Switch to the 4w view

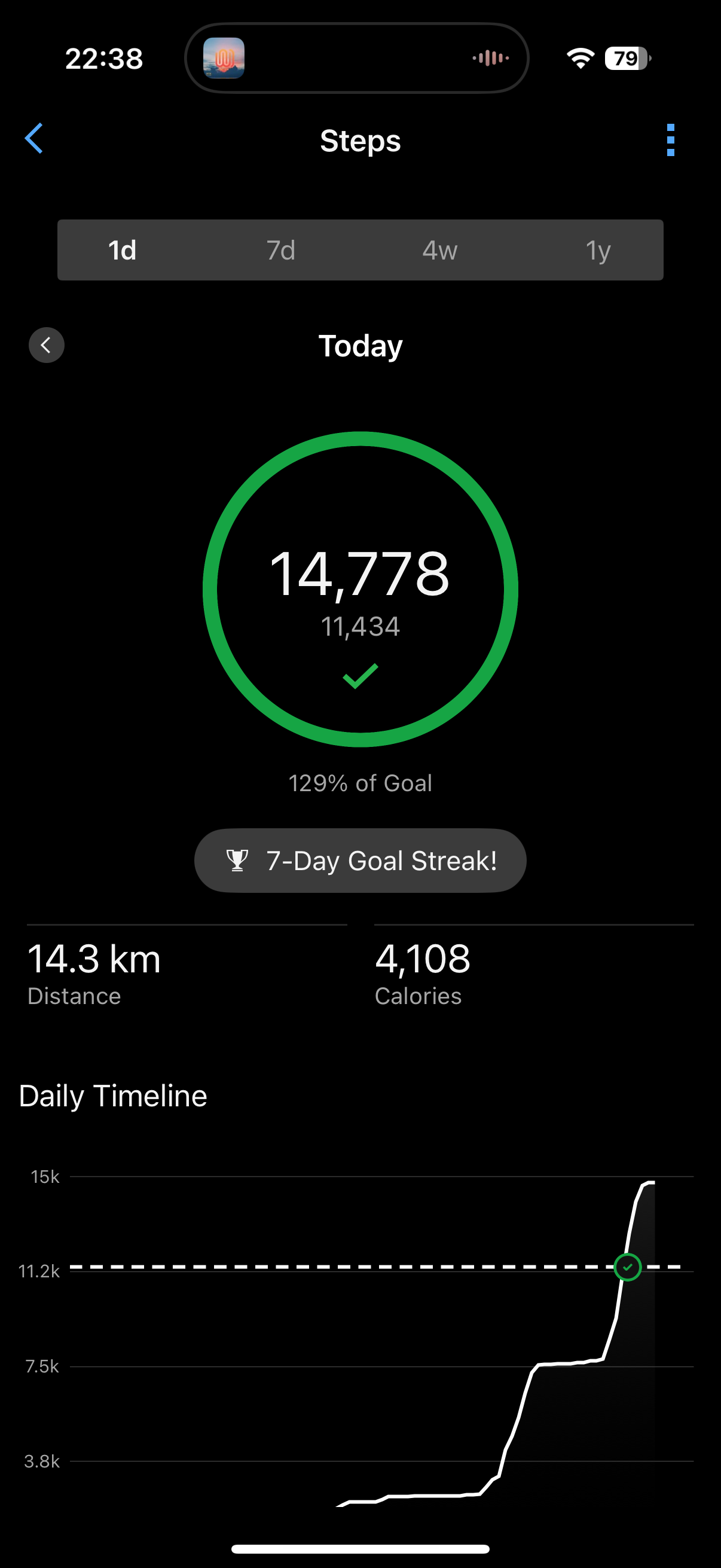click(440, 250)
